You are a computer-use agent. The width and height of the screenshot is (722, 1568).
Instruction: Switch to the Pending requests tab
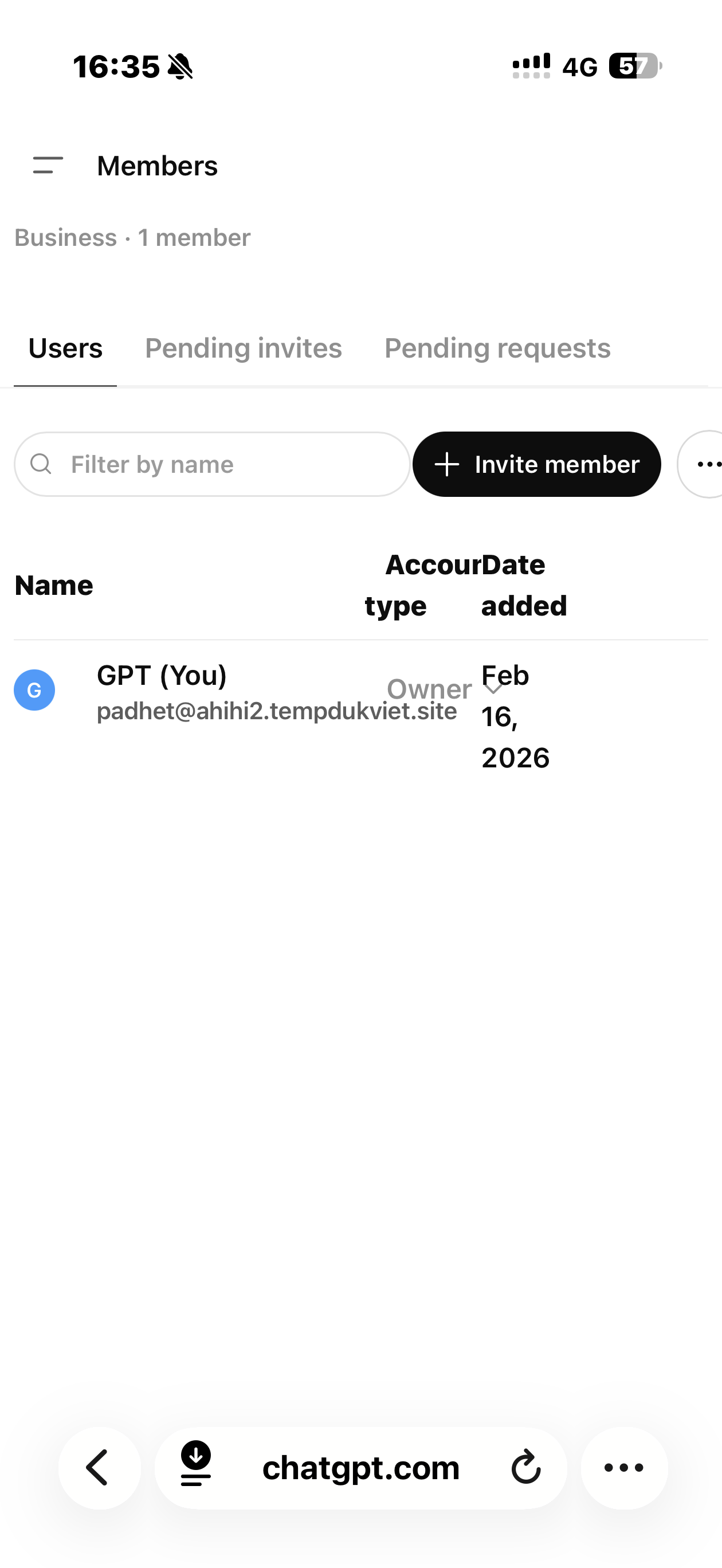(x=497, y=348)
